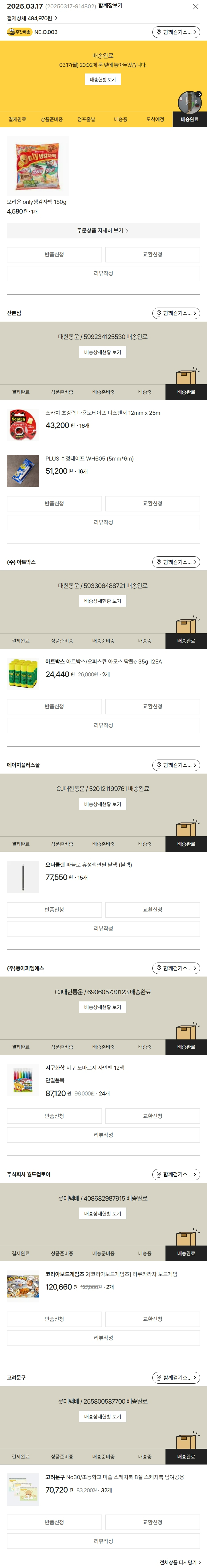Open 오너클랜 파블로 유성색연필 product
This screenshot has height=1568, width=207.
click(x=89, y=864)
